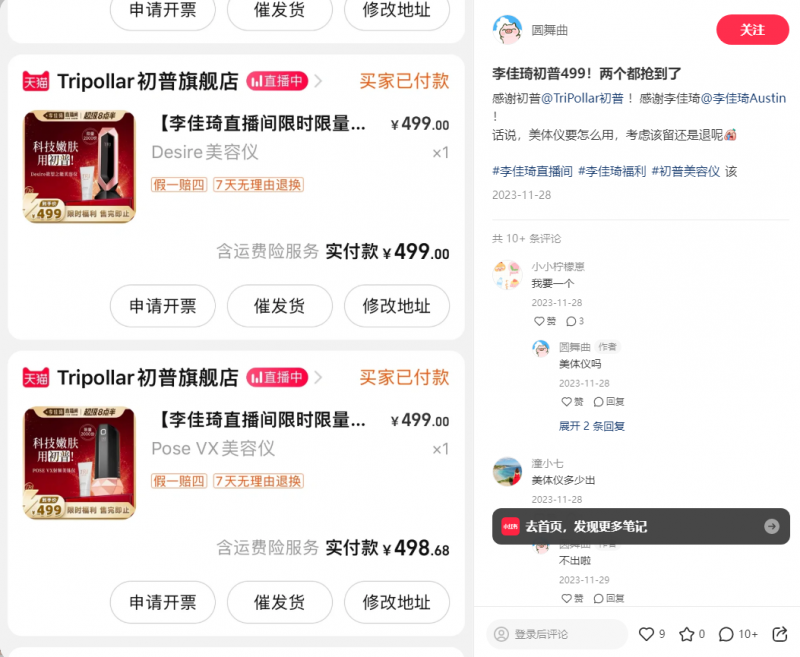Screen dimensions: 800x657
Task: Expand the 展开 2 条回复 thread
Action: coord(592,426)
